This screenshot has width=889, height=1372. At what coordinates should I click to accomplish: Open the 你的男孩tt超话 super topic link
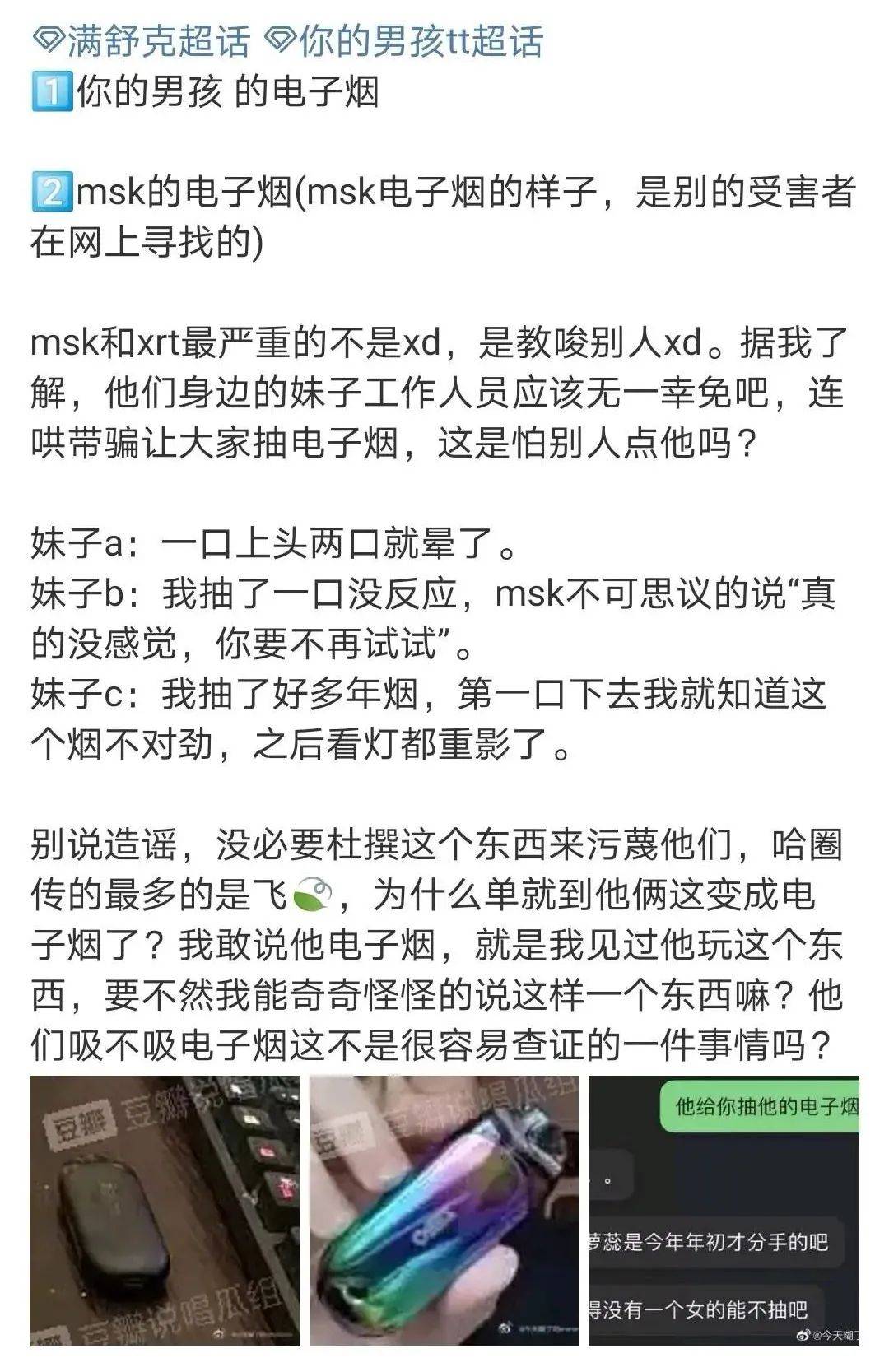coord(405,40)
